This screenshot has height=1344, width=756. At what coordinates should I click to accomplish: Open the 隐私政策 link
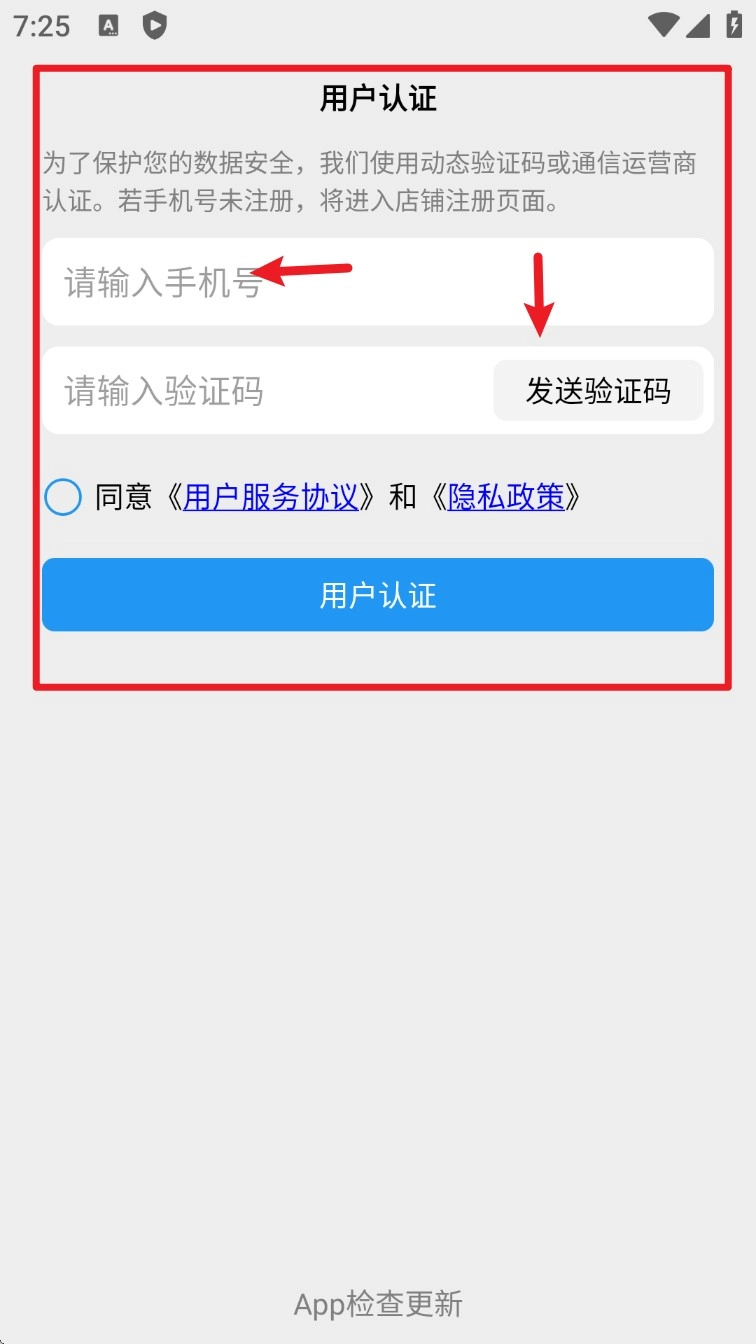coord(506,497)
